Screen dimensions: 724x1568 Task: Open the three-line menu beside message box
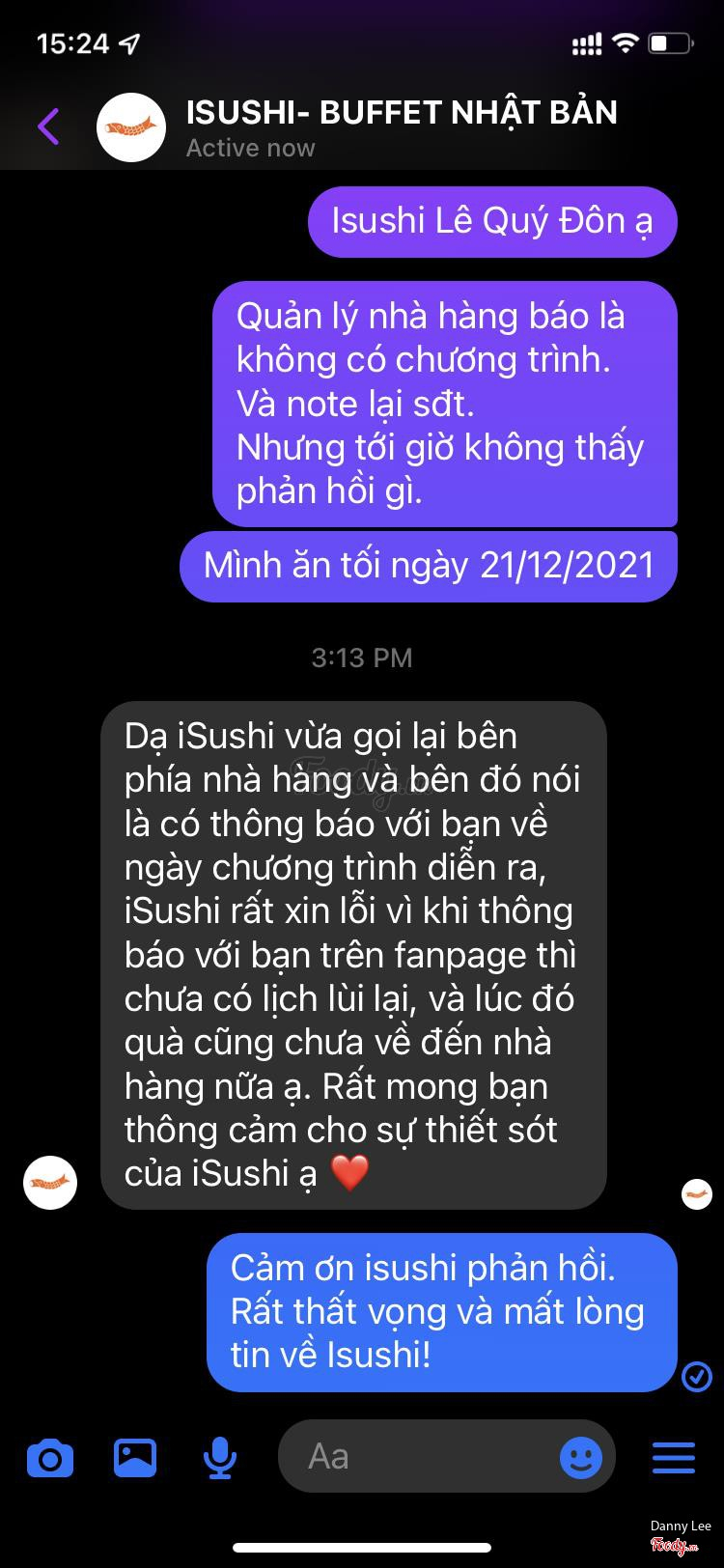674,1457
